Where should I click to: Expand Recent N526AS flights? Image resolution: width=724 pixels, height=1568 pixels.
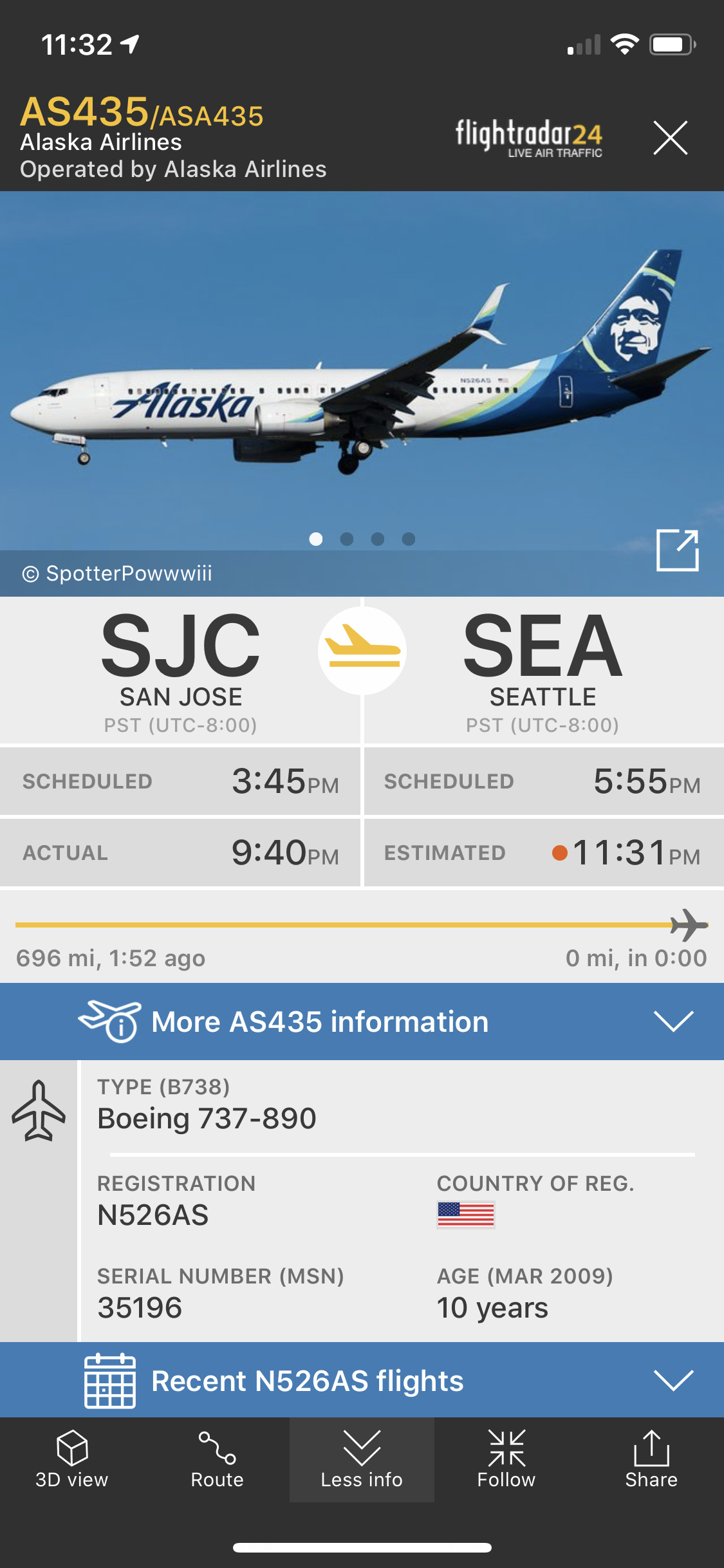(673, 1380)
